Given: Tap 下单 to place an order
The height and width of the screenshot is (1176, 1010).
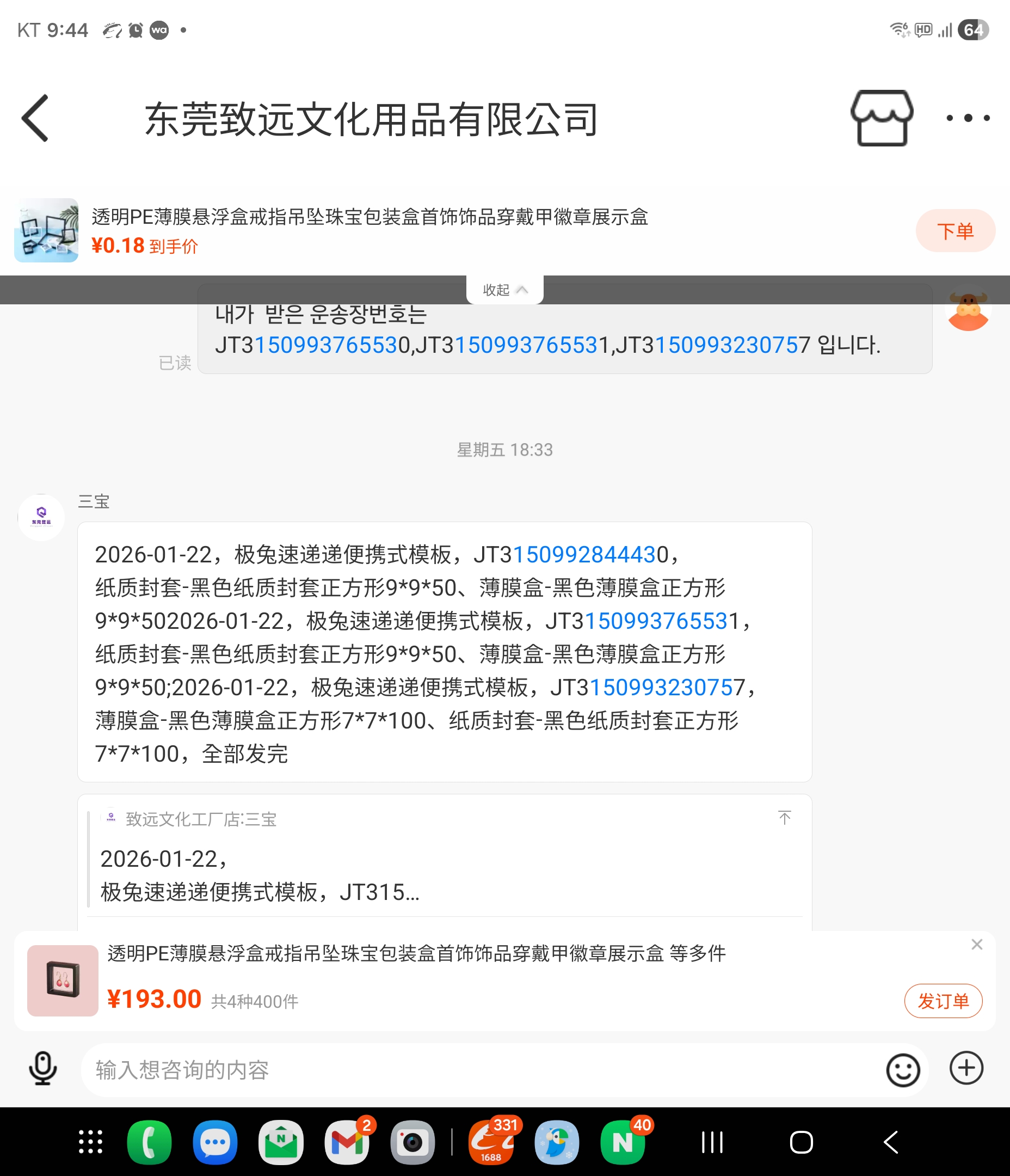Looking at the screenshot, I should (x=955, y=231).
